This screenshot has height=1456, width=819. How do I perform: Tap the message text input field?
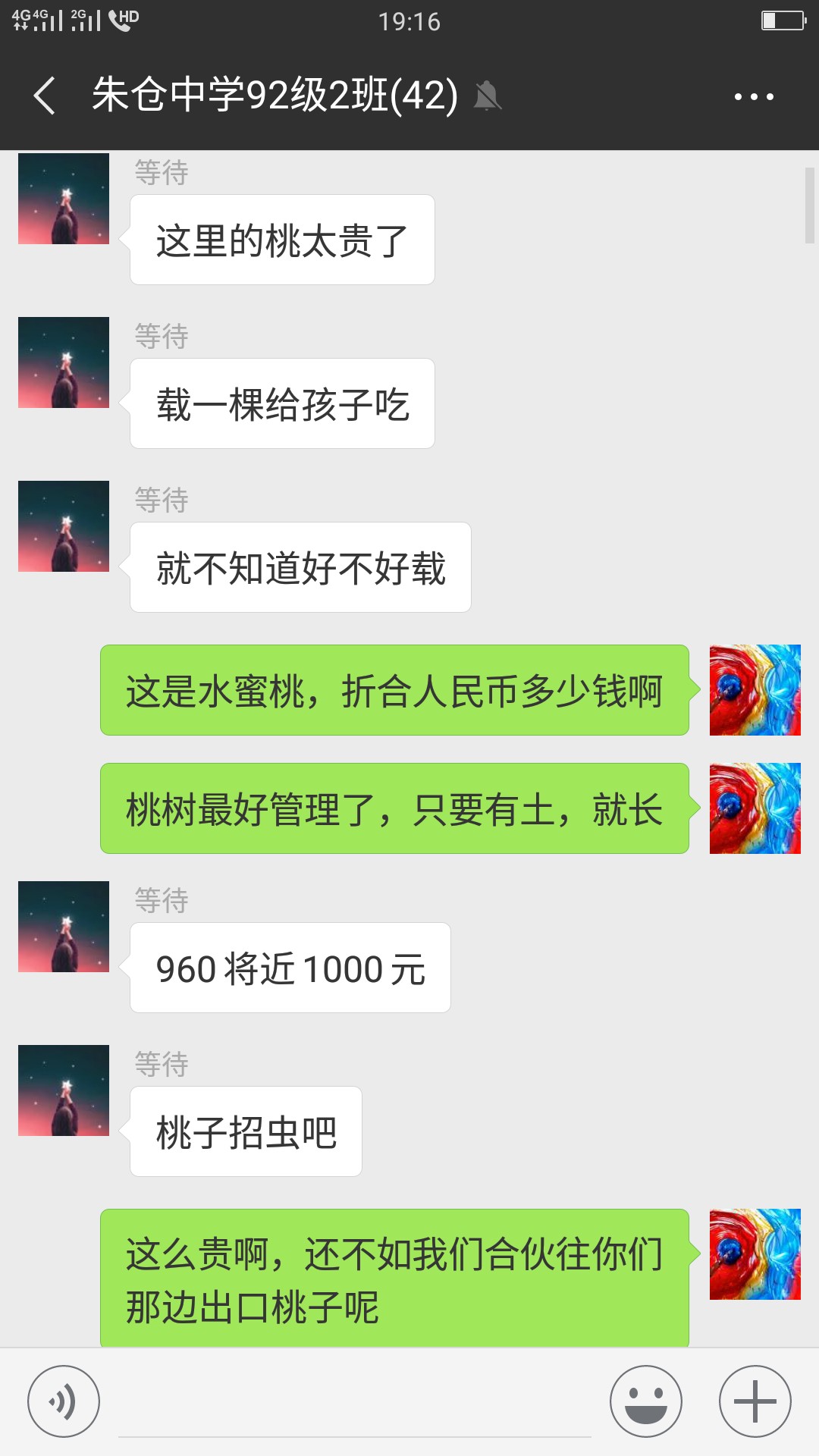click(x=354, y=1403)
